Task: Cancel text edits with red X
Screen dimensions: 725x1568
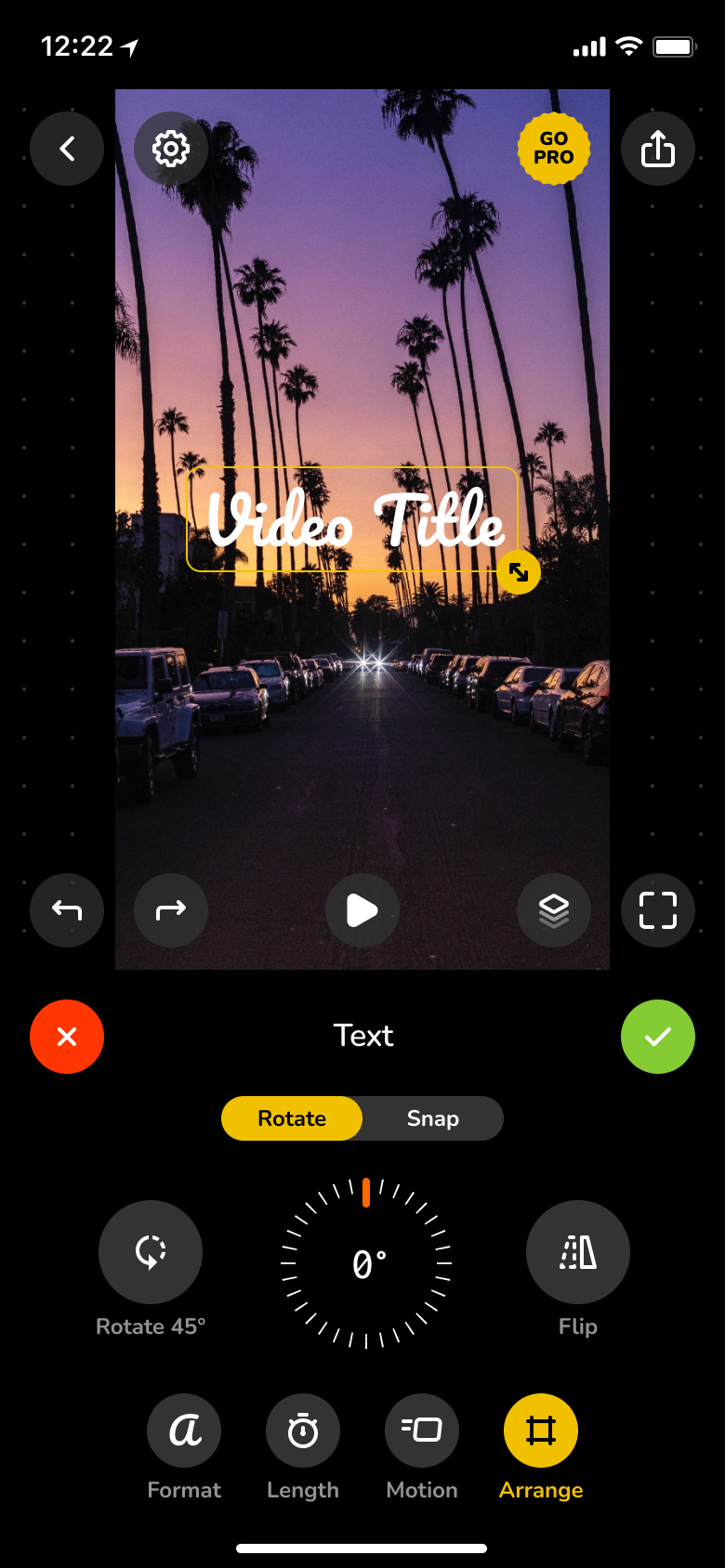Action: (x=67, y=1037)
